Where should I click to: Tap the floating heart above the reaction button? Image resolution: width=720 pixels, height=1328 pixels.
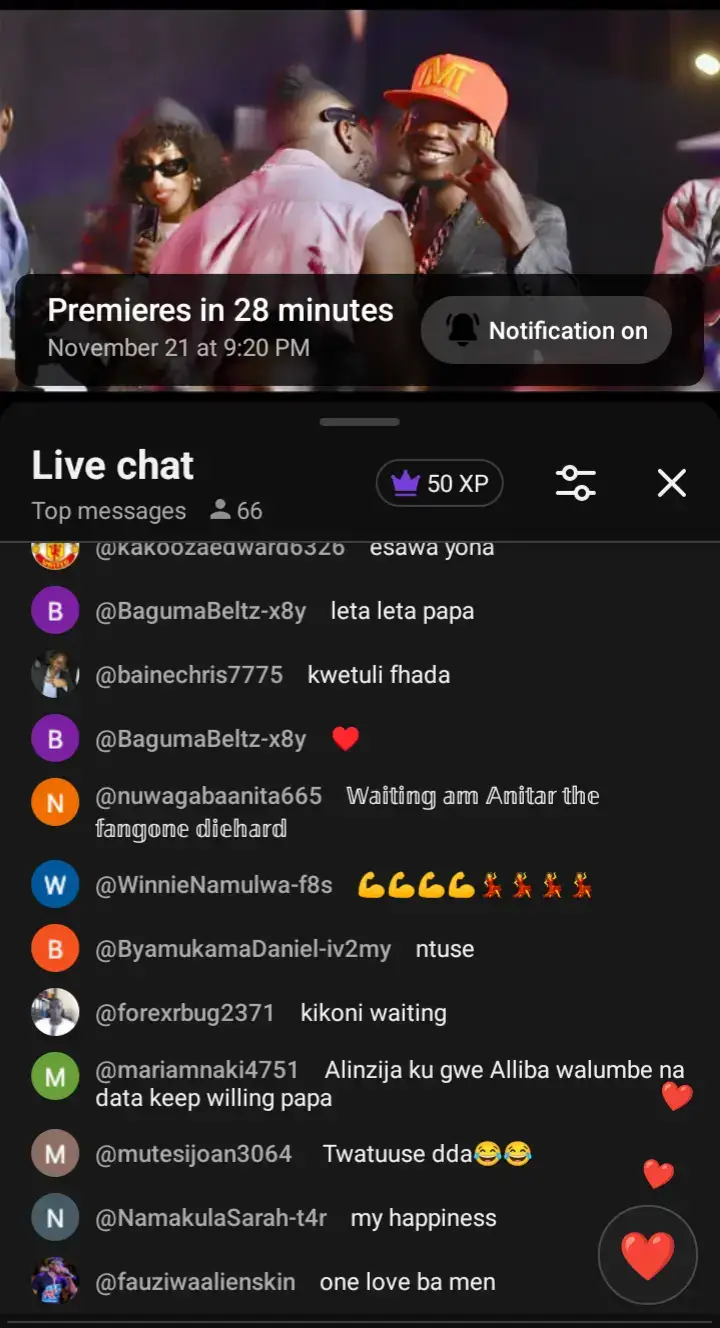click(x=658, y=1174)
